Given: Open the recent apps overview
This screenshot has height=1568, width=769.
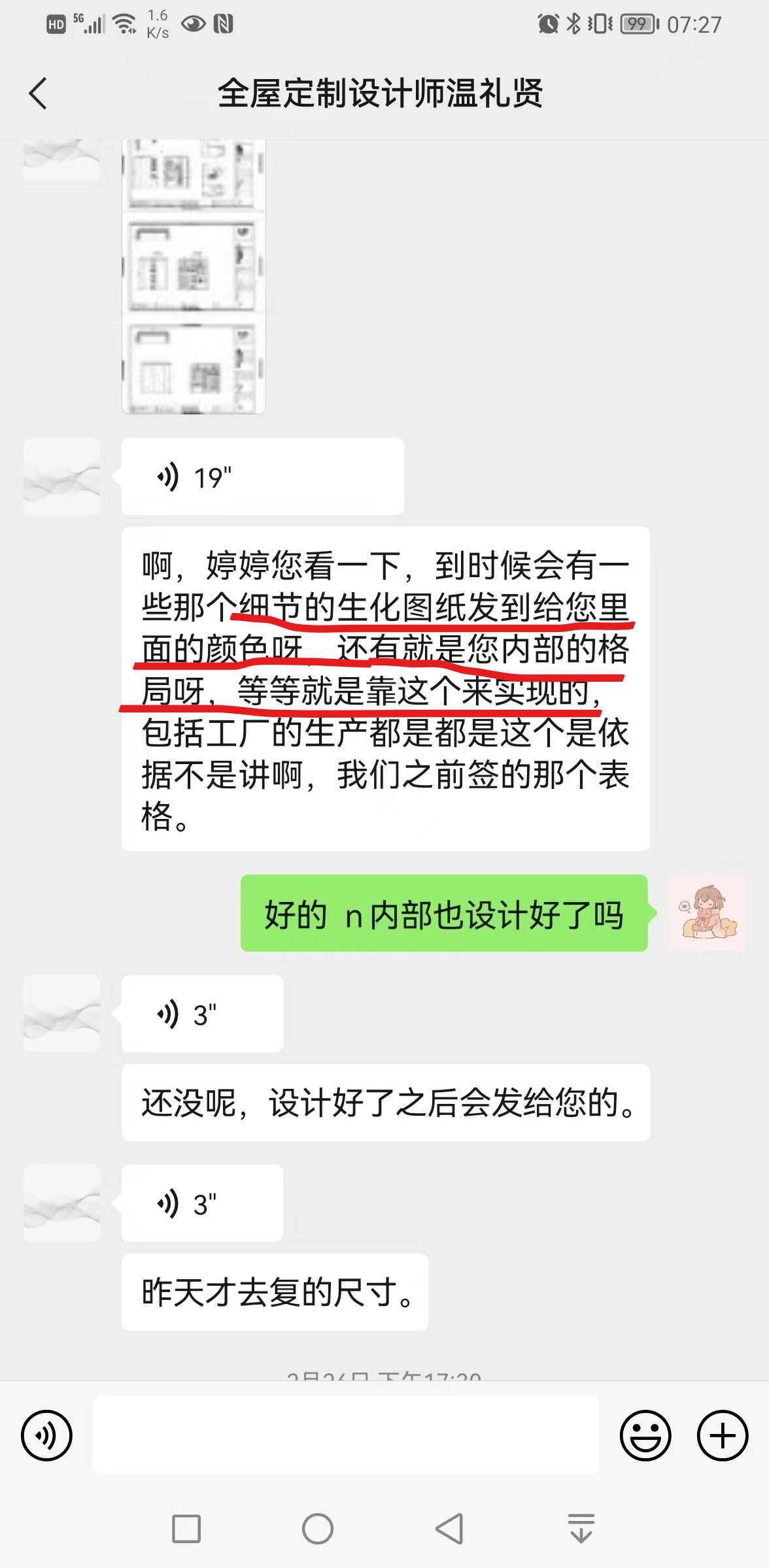Looking at the screenshot, I should [x=186, y=1529].
